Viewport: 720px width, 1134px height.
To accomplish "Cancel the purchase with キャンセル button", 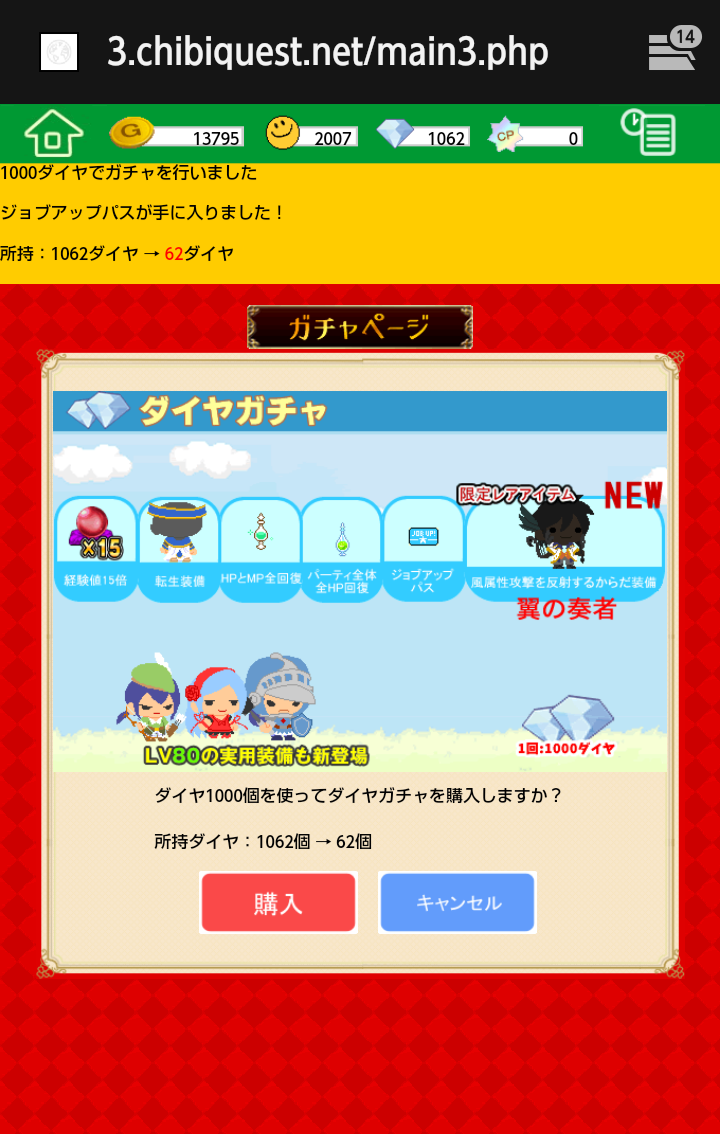I will tap(458, 903).
